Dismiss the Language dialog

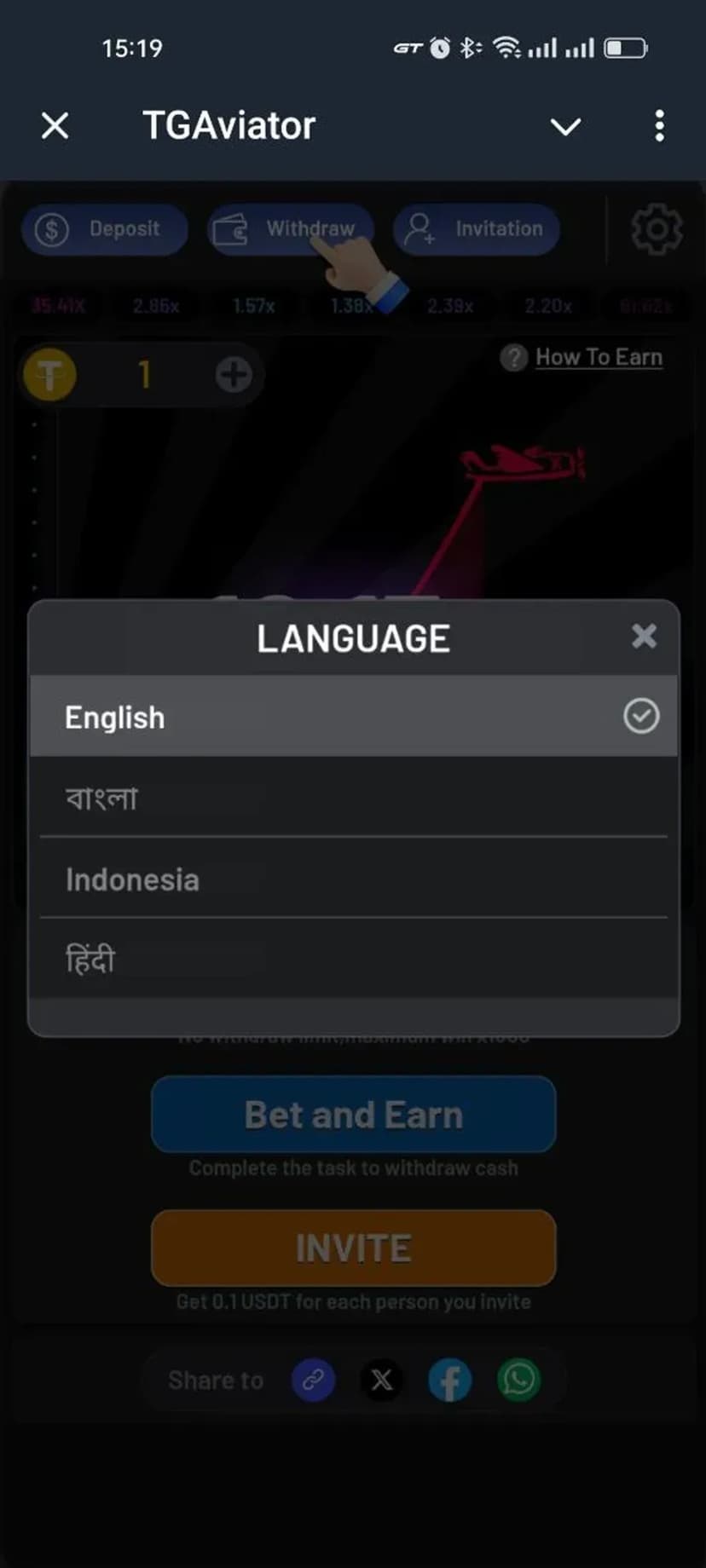pos(644,636)
